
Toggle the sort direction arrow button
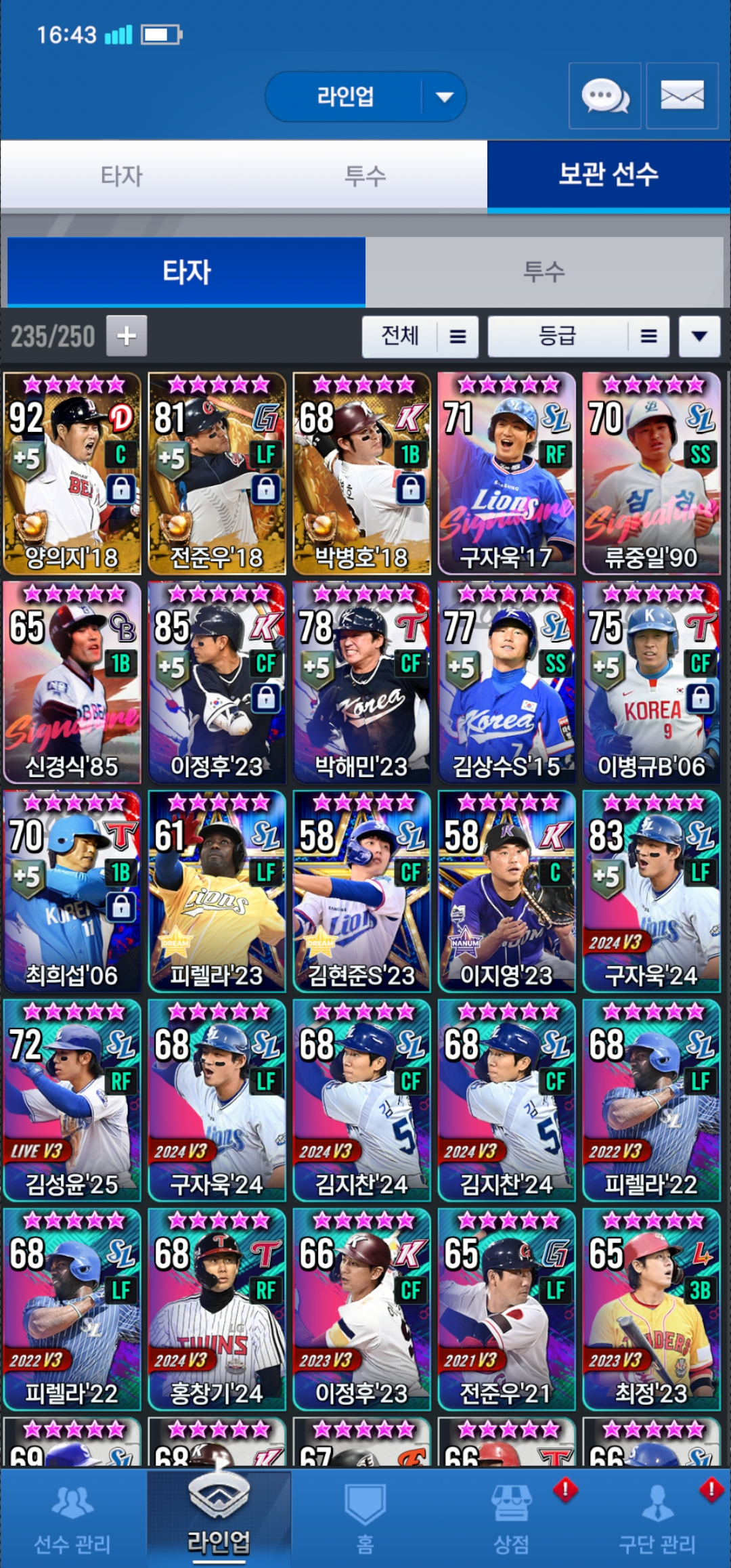point(699,336)
